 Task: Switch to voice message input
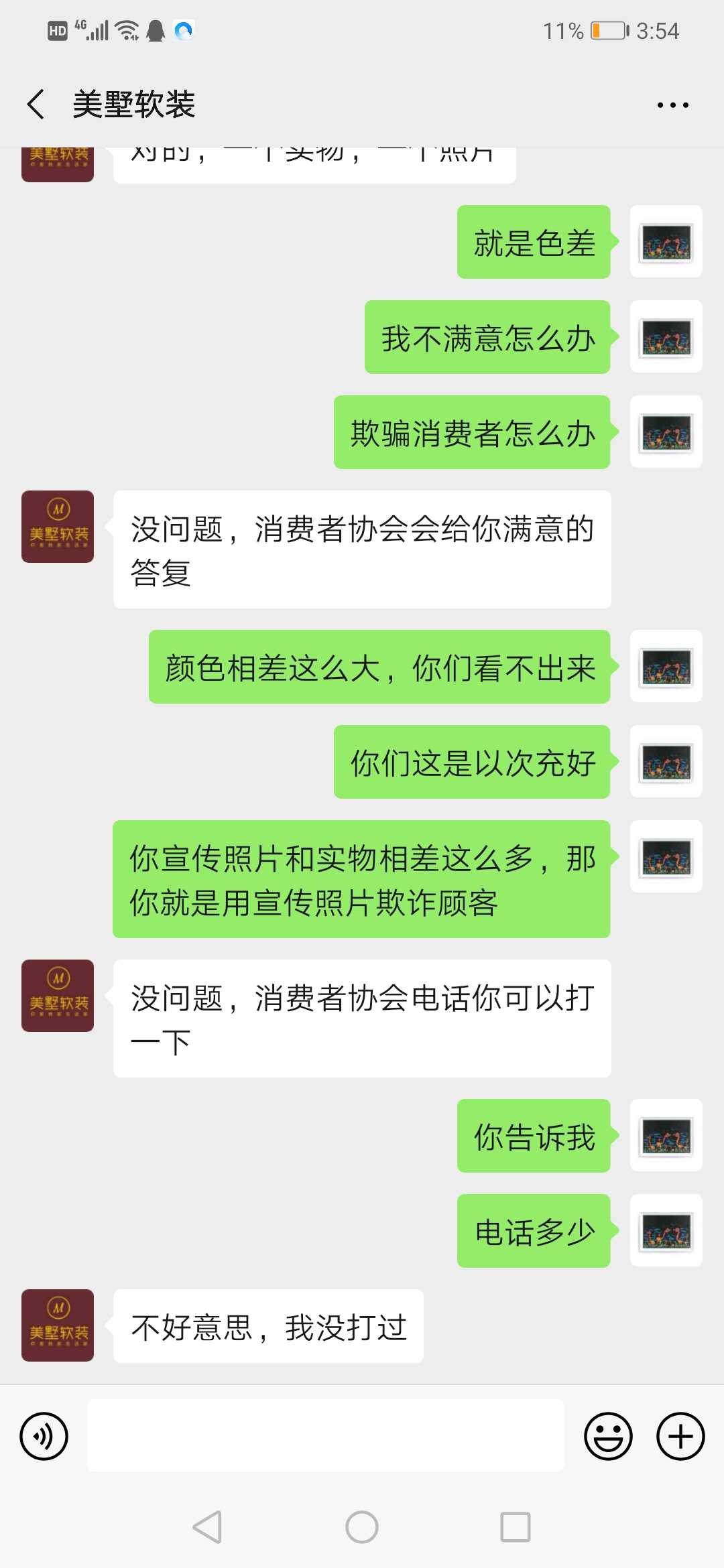click(44, 1436)
